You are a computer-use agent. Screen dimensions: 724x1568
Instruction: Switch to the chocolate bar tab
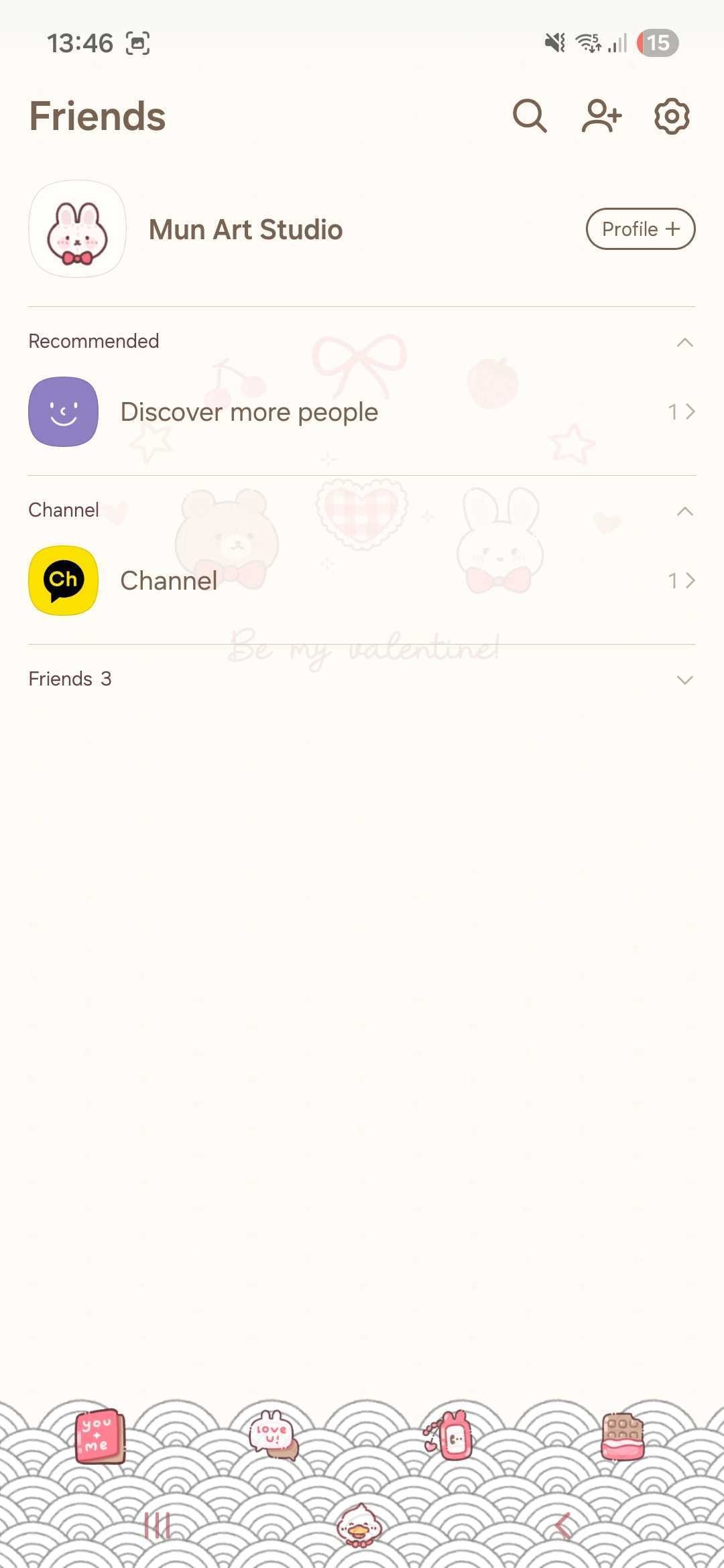(x=623, y=1437)
